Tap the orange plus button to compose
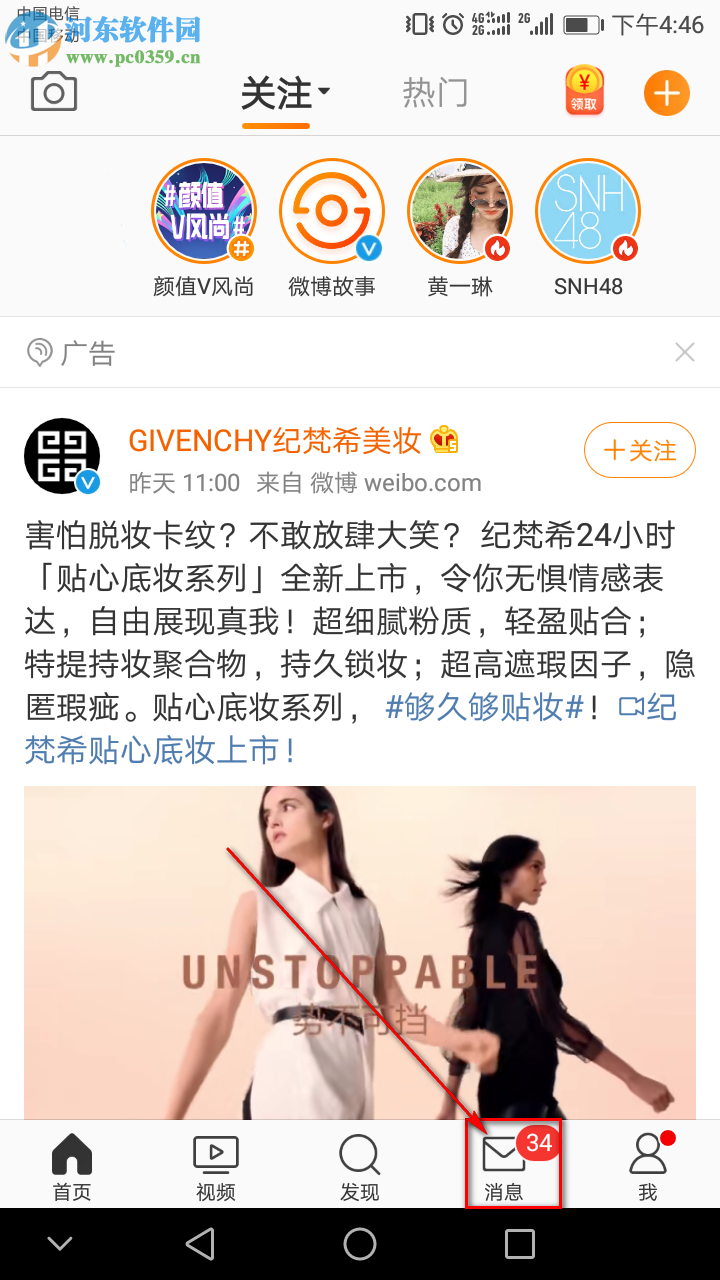Viewport: 720px width, 1280px height. click(x=666, y=92)
